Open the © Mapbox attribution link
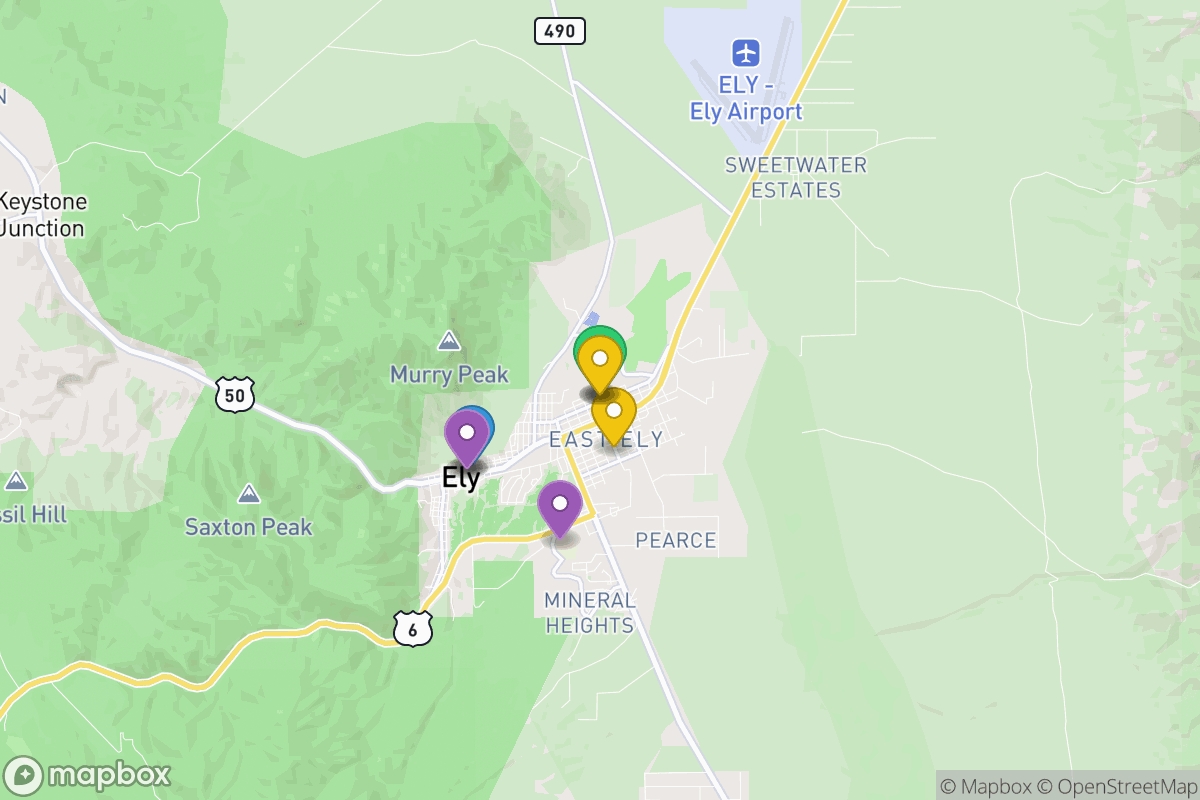 pyautogui.click(x=985, y=786)
